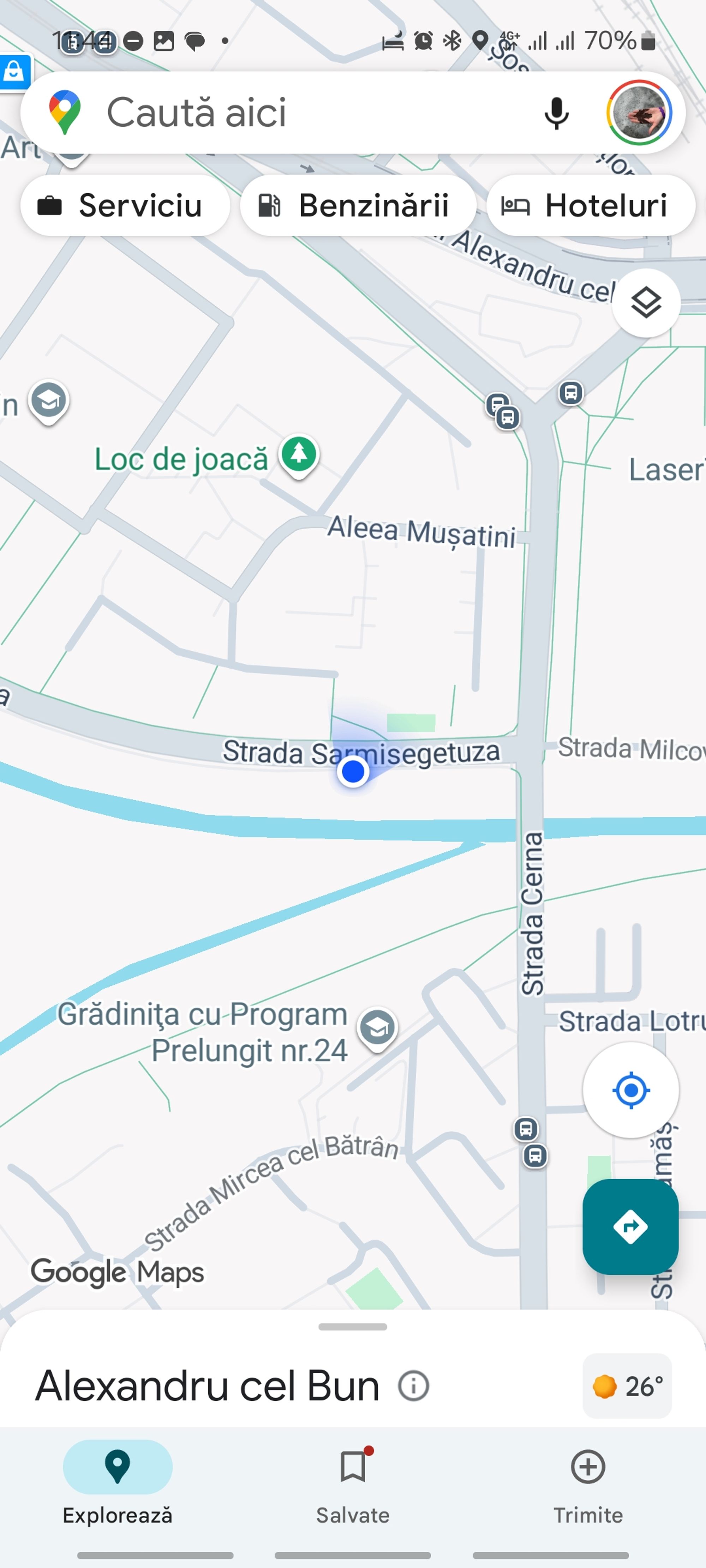Center the map on my location

click(x=630, y=1090)
